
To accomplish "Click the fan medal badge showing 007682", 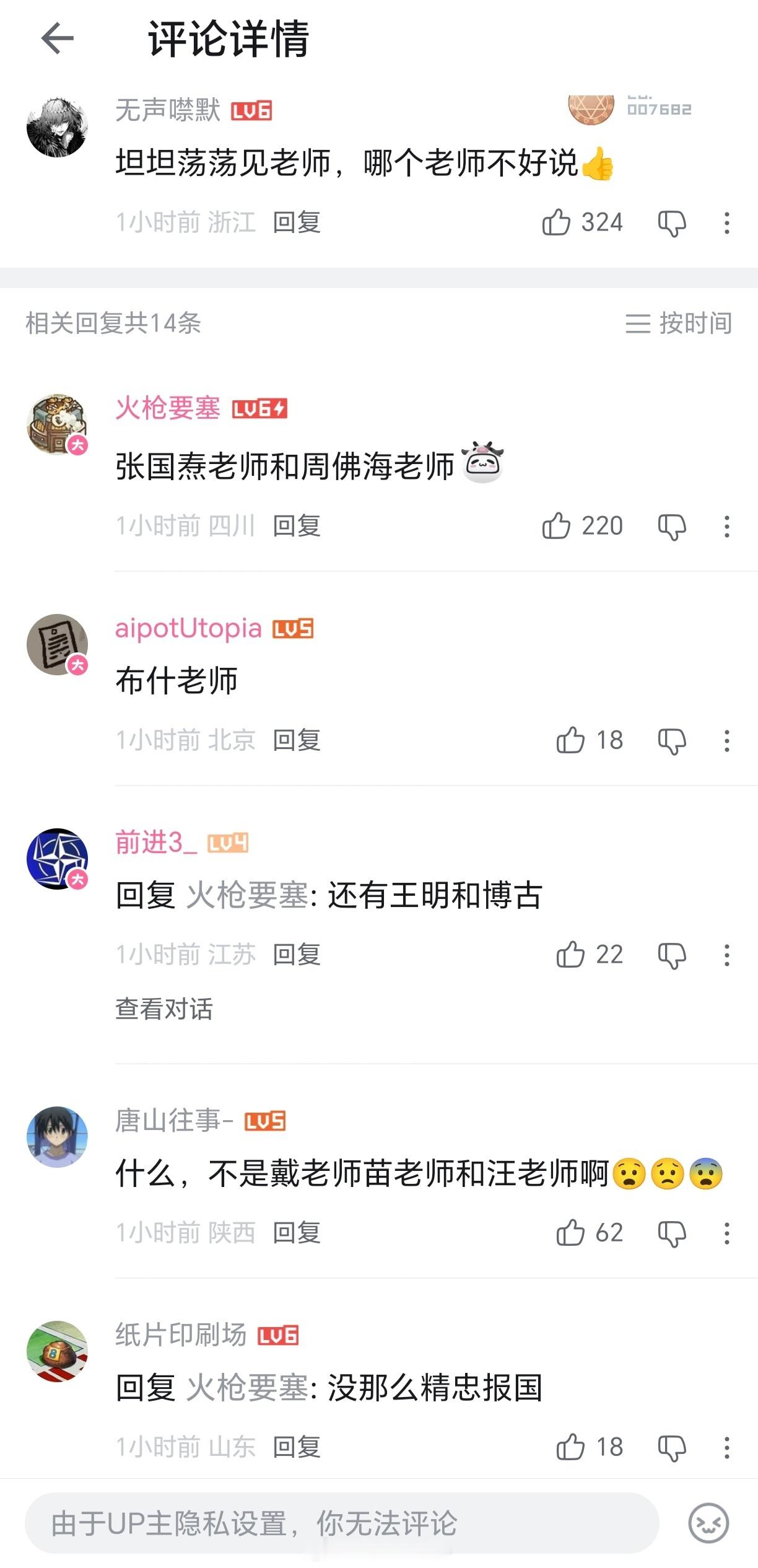I will click(x=632, y=108).
